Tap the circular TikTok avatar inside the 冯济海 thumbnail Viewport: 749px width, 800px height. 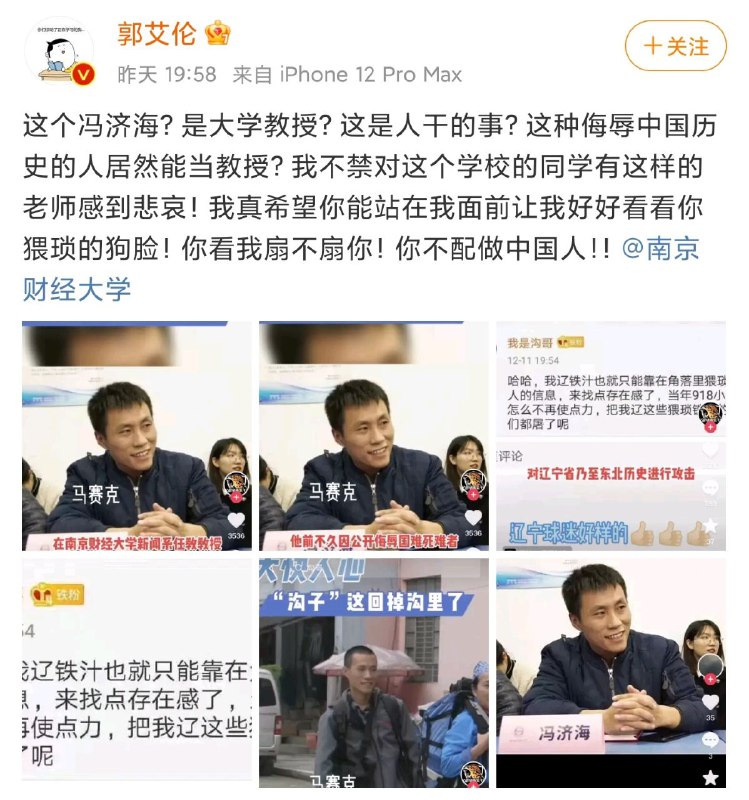(712, 664)
